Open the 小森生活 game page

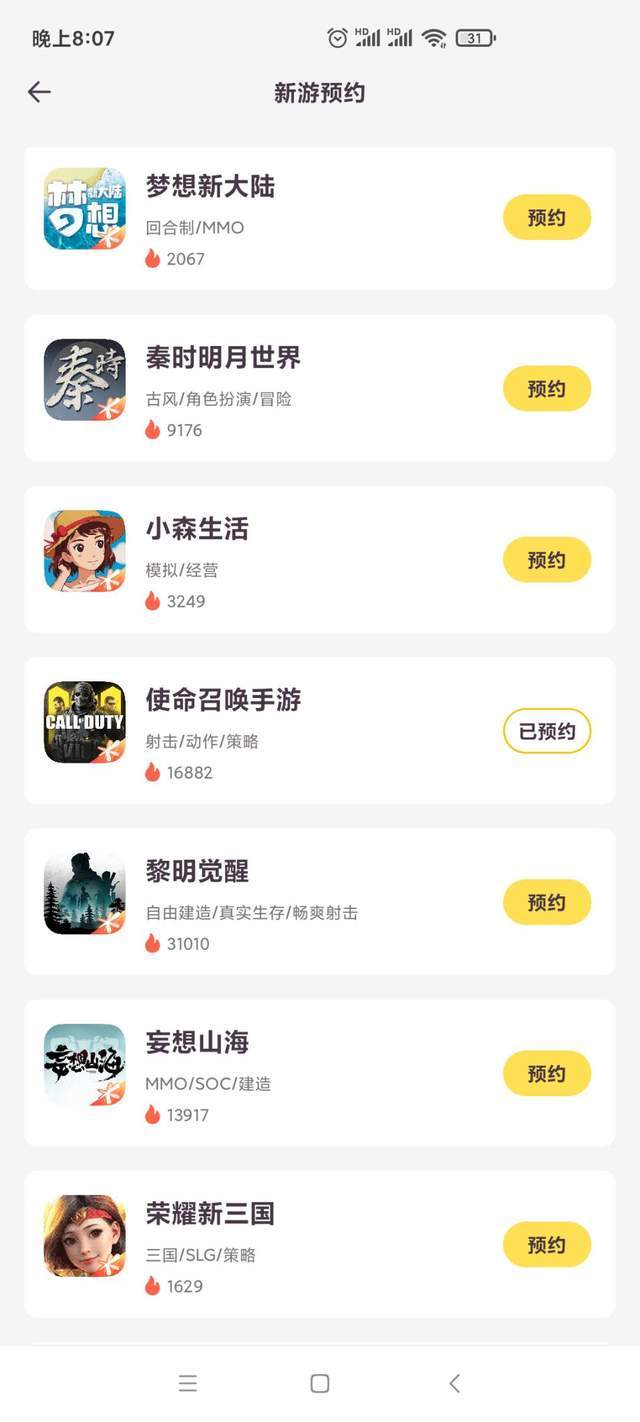[300, 560]
